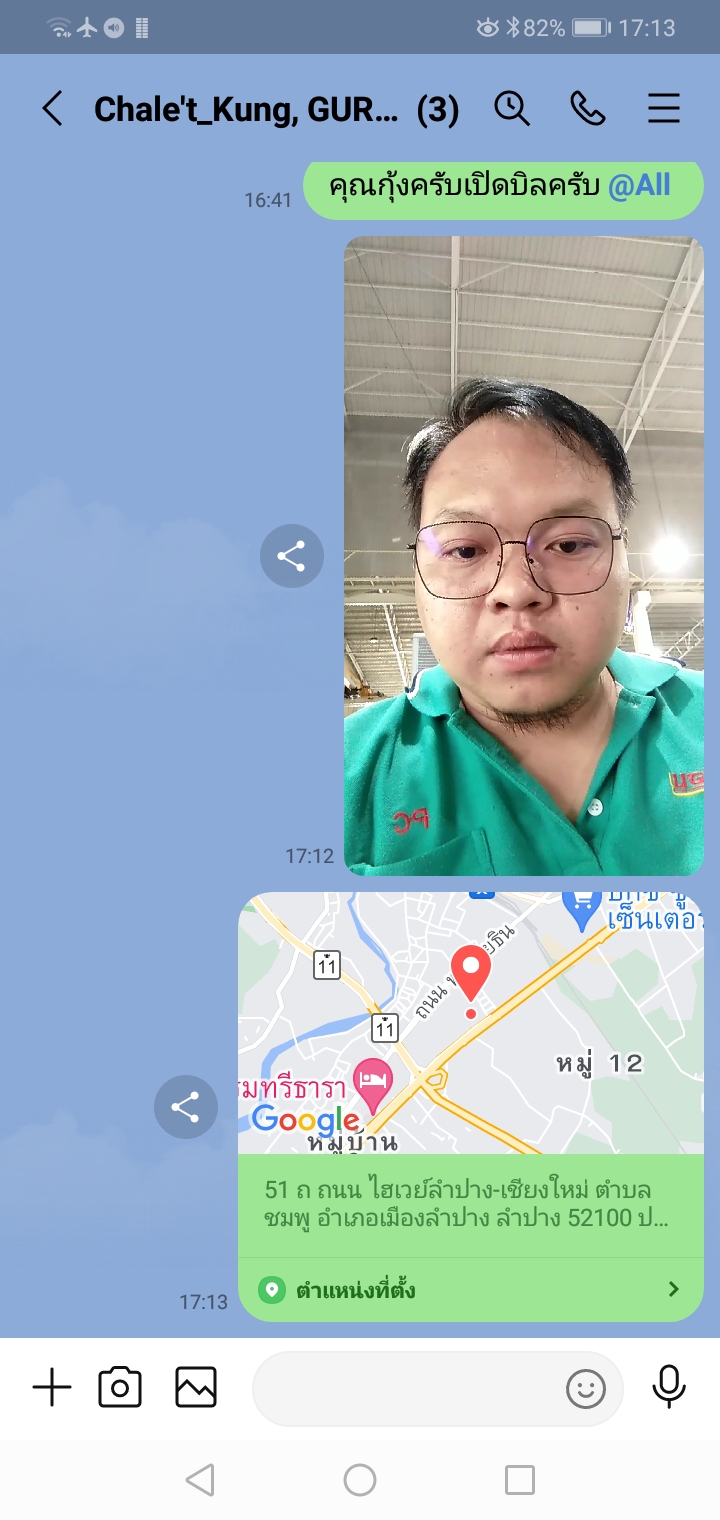Launch the camera from the chat bar
Image resolution: width=720 pixels, height=1520 pixels.
click(x=120, y=1388)
